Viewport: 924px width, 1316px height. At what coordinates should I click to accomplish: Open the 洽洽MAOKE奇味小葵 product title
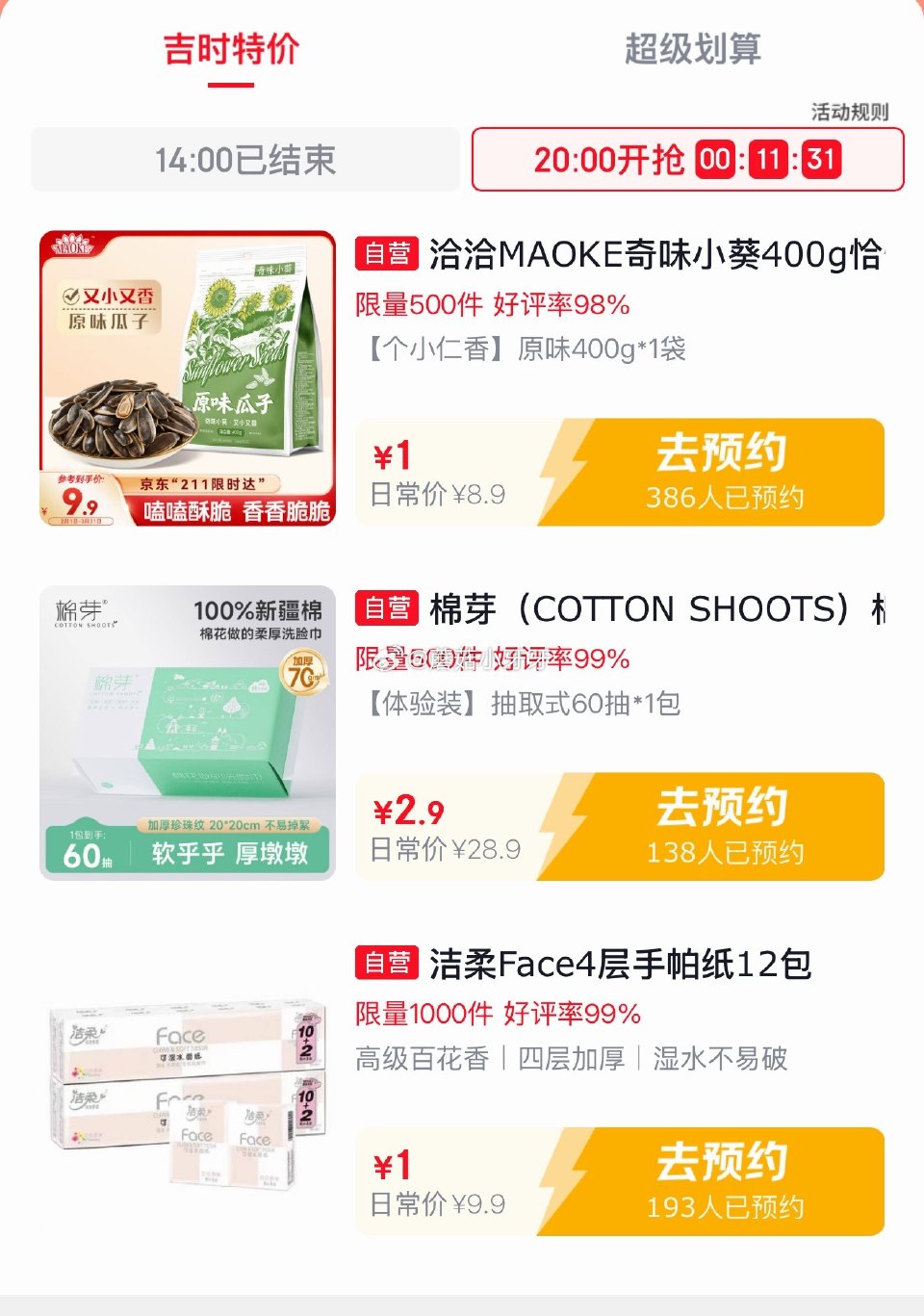click(654, 257)
